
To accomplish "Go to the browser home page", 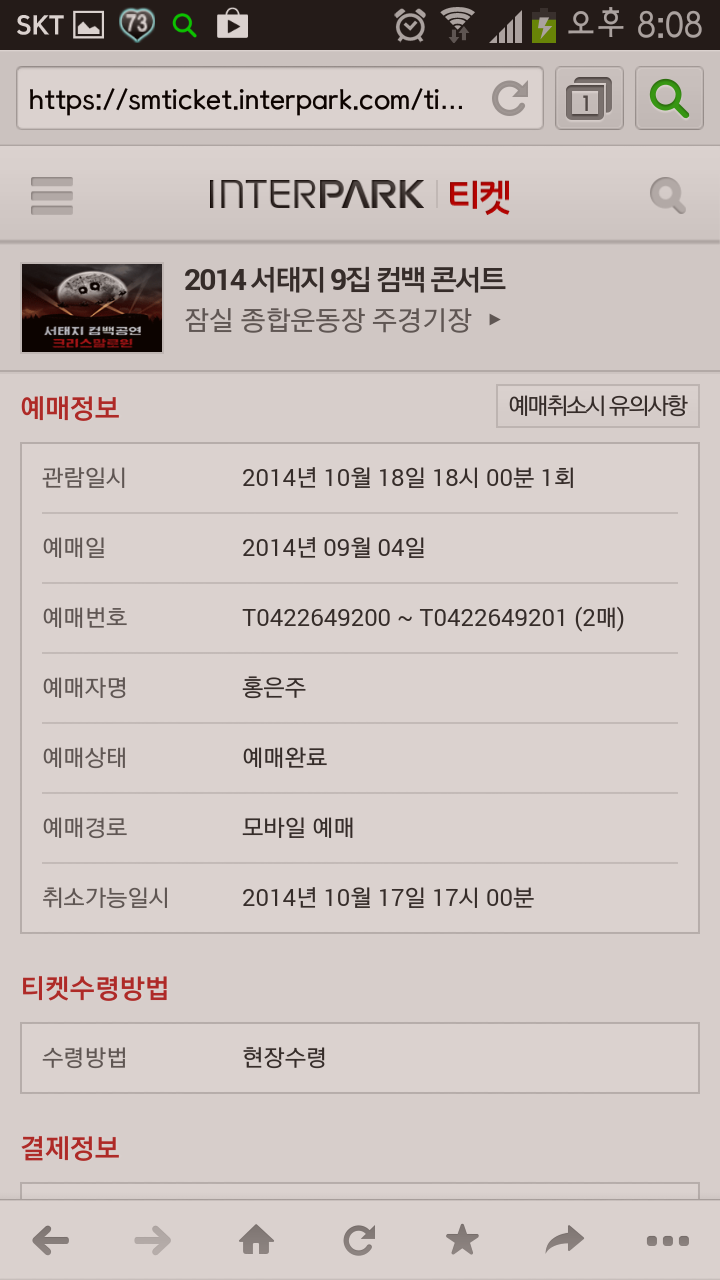I will (x=256, y=1241).
